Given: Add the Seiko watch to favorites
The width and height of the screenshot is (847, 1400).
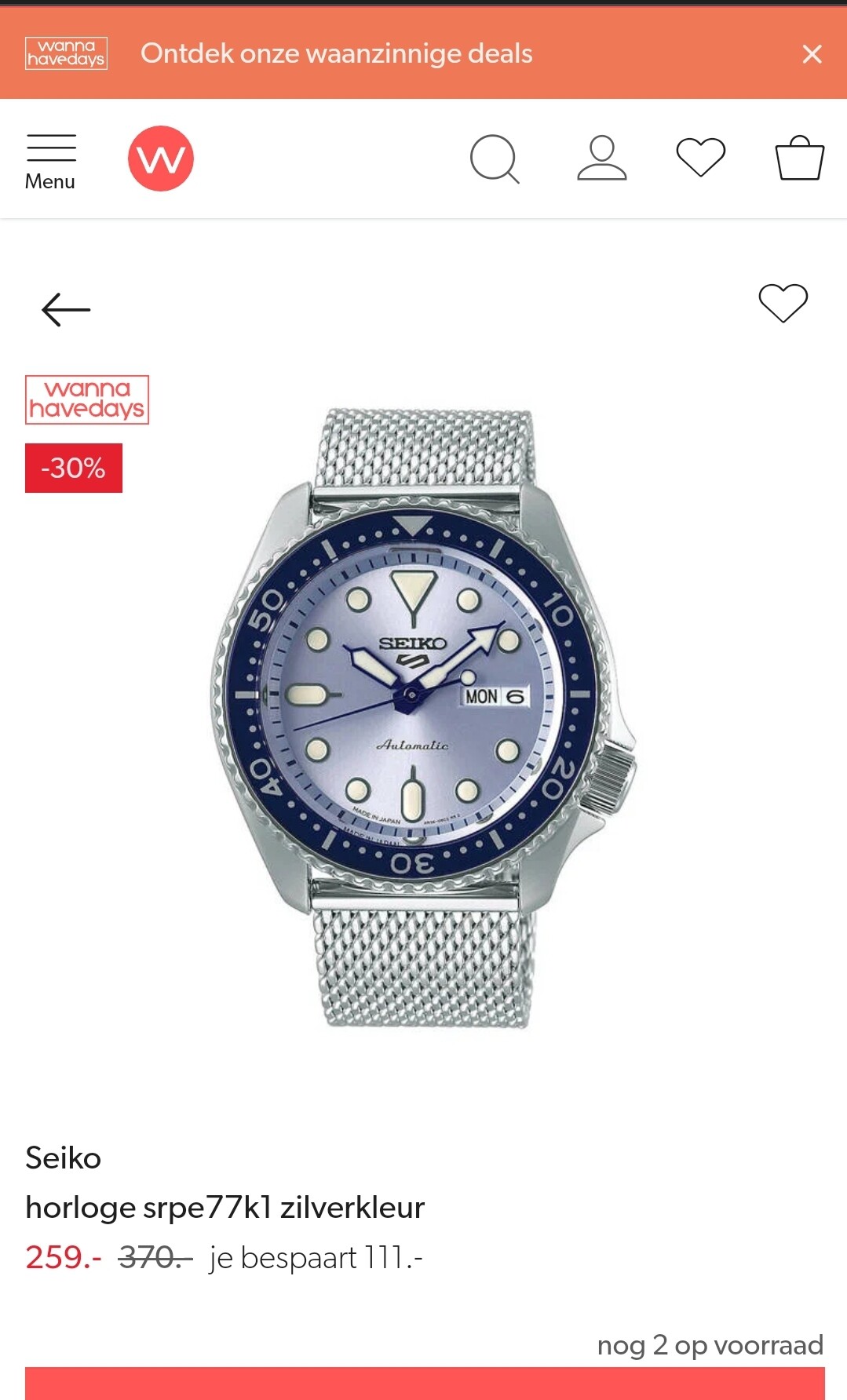Looking at the screenshot, I should pyautogui.click(x=783, y=303).
